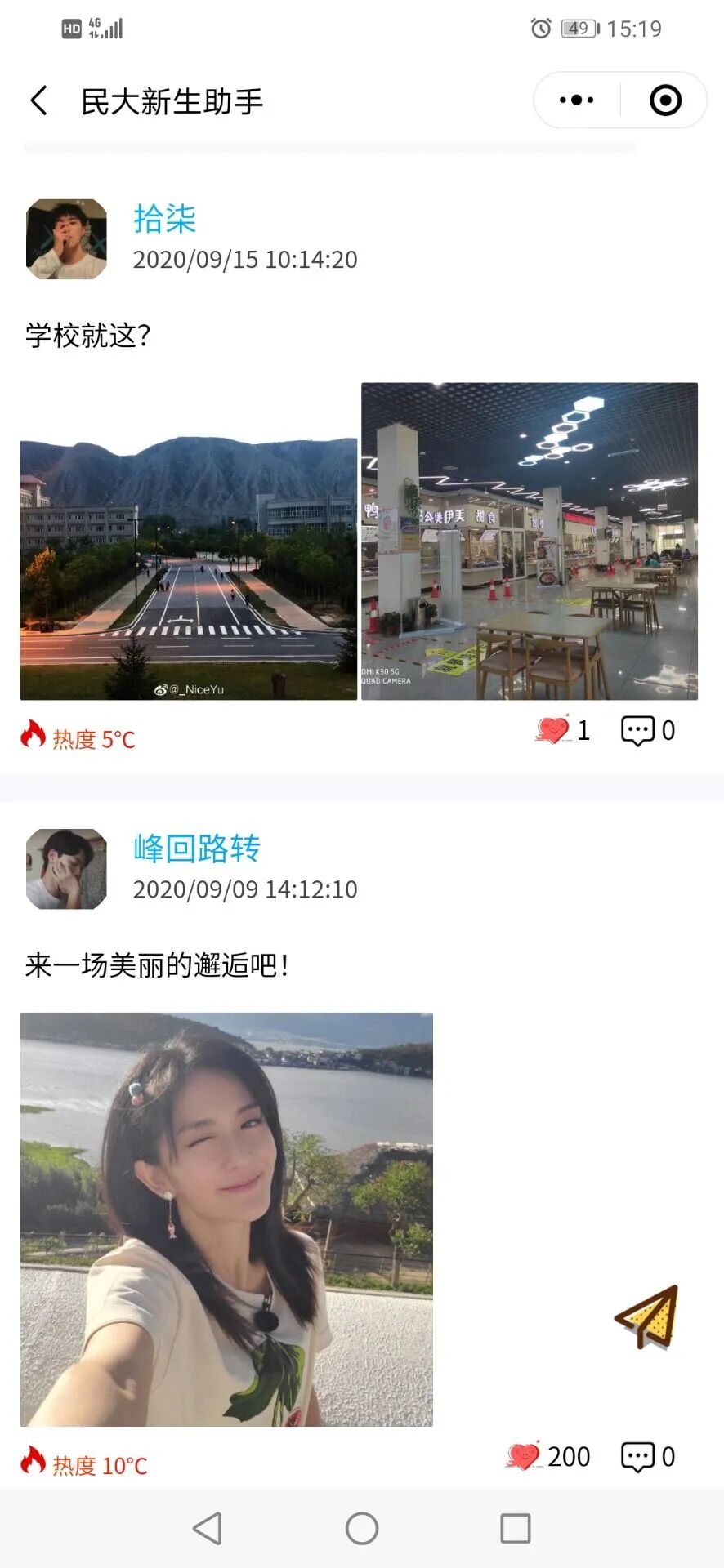Screen dimensions: 724x1568
Task: Comment on 拾柒's post
Action: click(x=638, y=730)
